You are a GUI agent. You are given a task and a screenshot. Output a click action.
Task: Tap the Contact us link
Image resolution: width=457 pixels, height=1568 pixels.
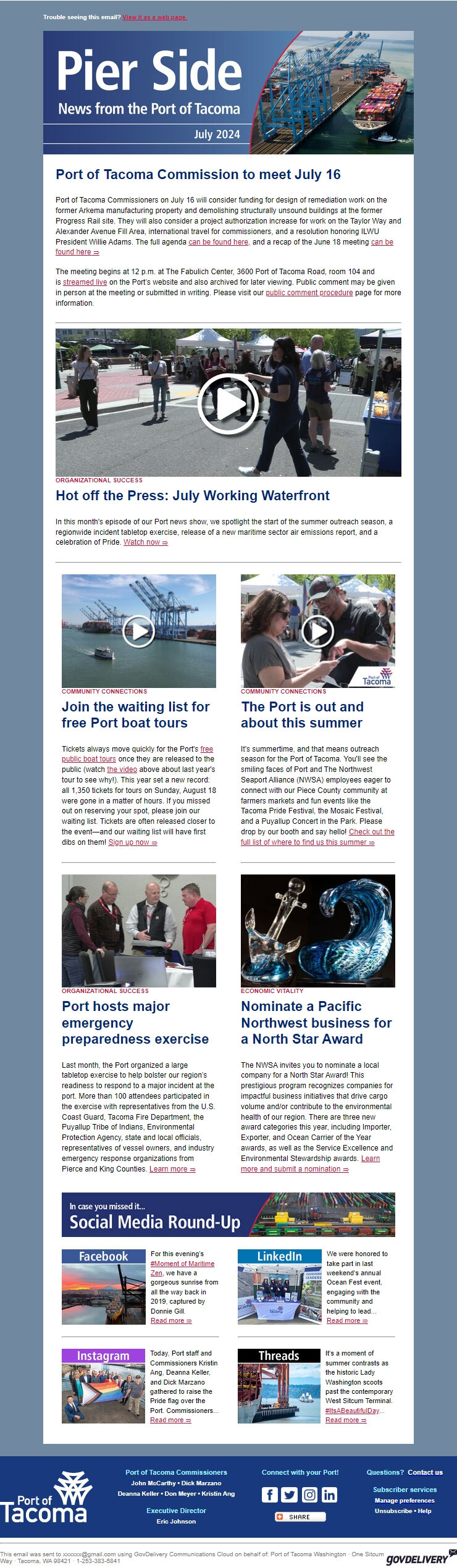pyautogui.click(x=425, y=1472)
